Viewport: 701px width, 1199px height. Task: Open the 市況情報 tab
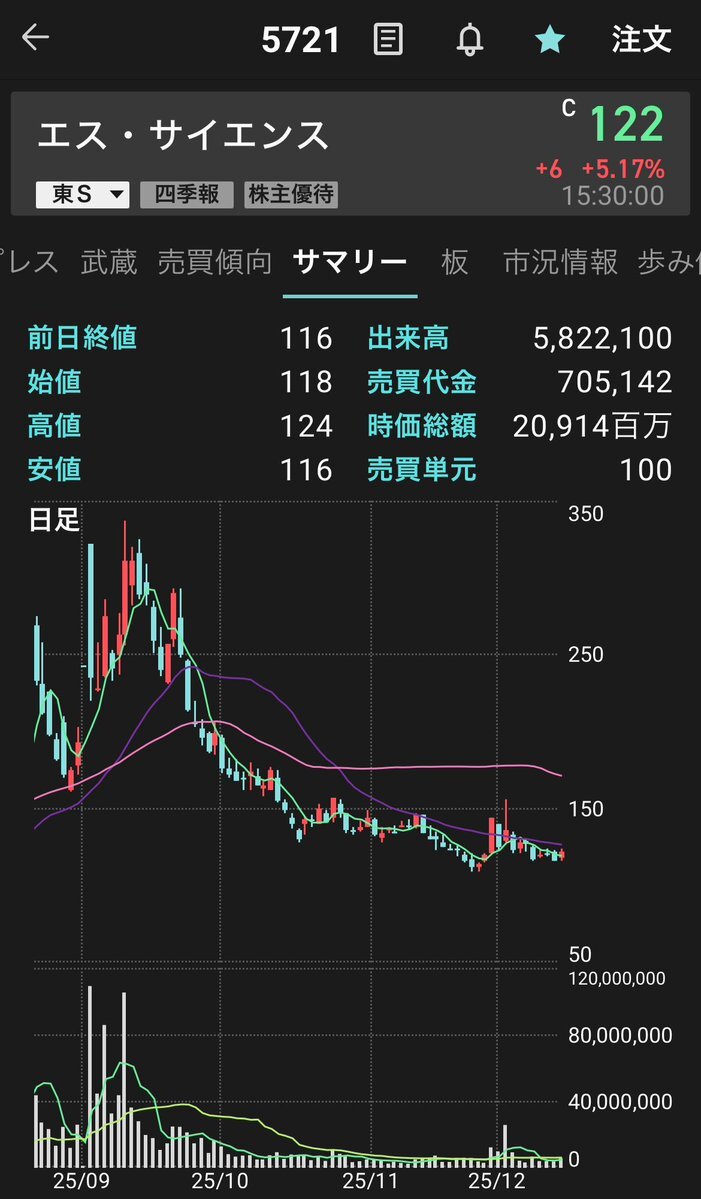point(561,262)
